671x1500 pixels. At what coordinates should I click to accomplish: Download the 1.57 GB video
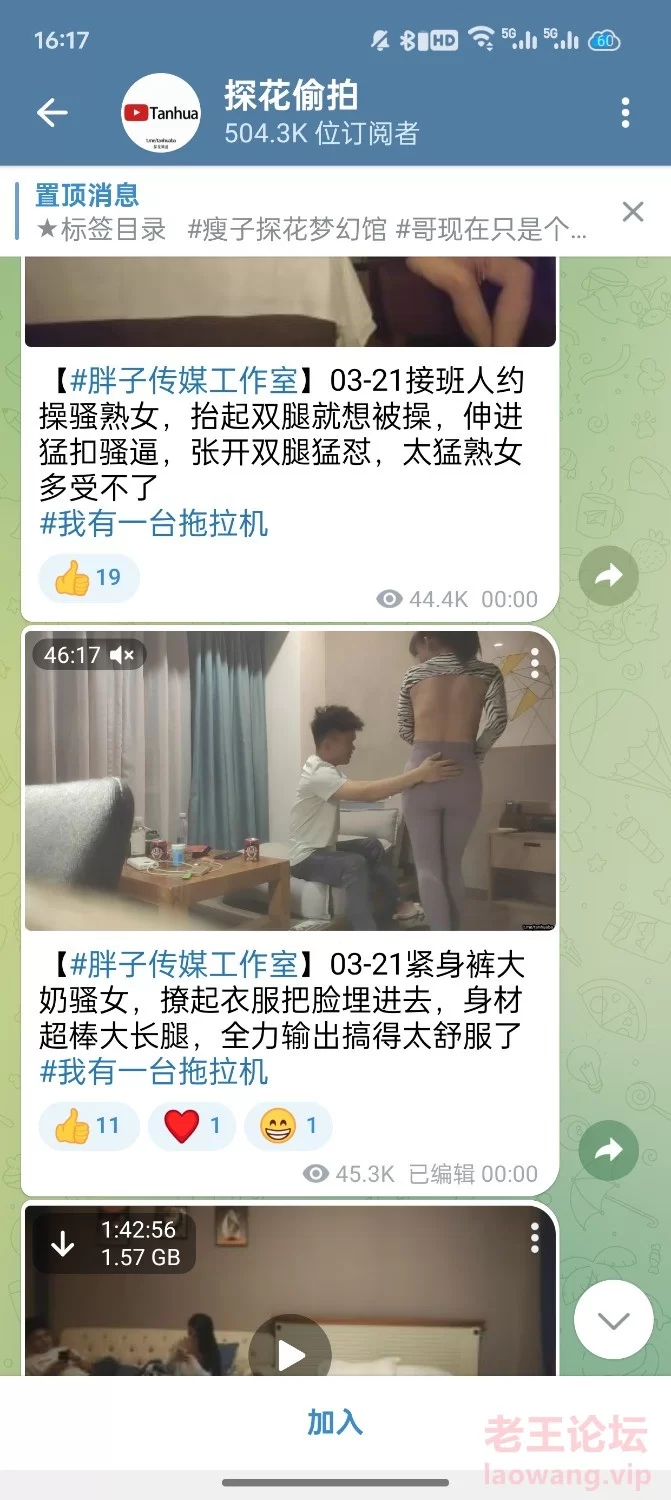(x=63, y=1244)
